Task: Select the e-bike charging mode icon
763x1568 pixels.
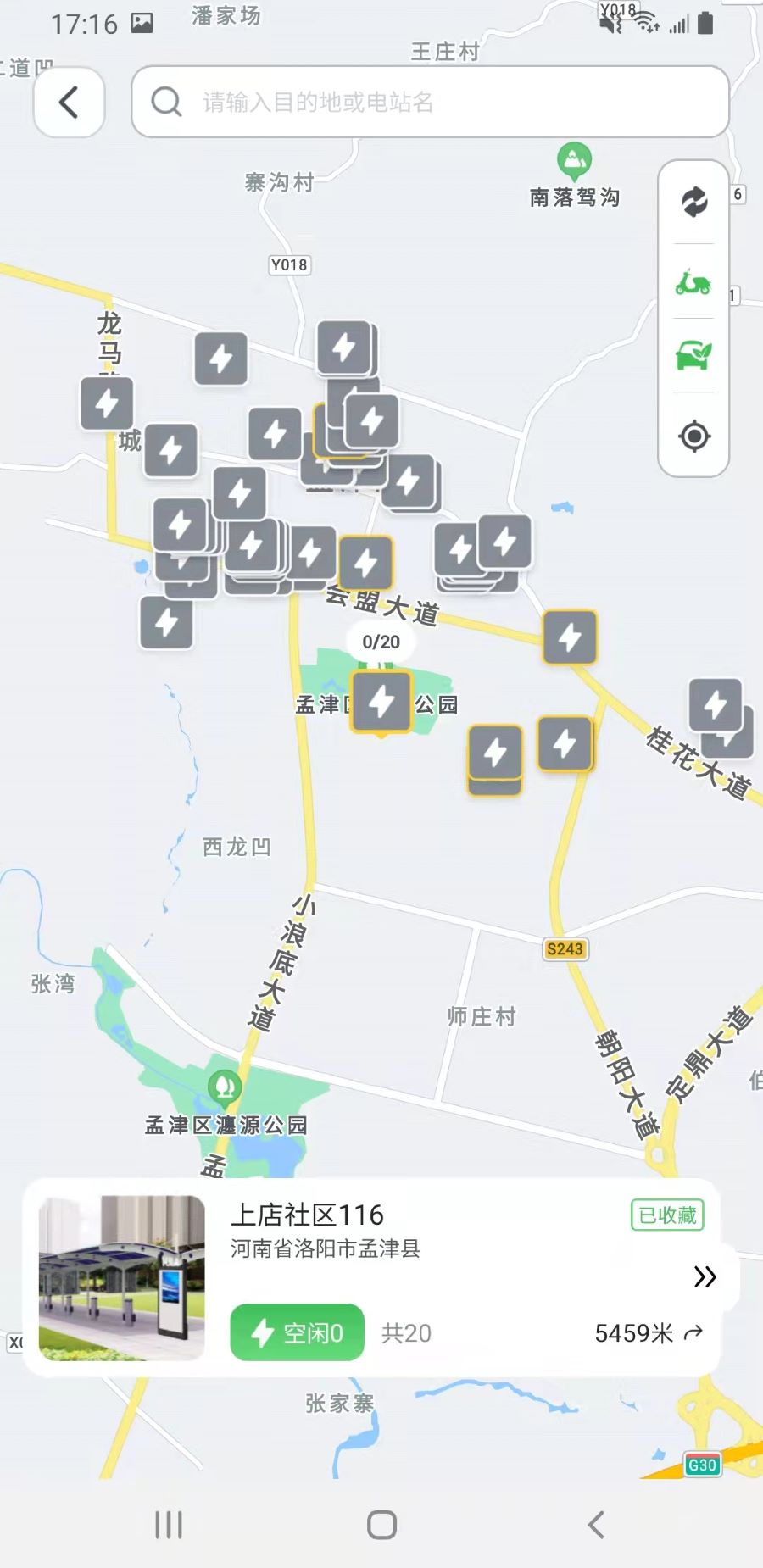Action: (695, 280)
